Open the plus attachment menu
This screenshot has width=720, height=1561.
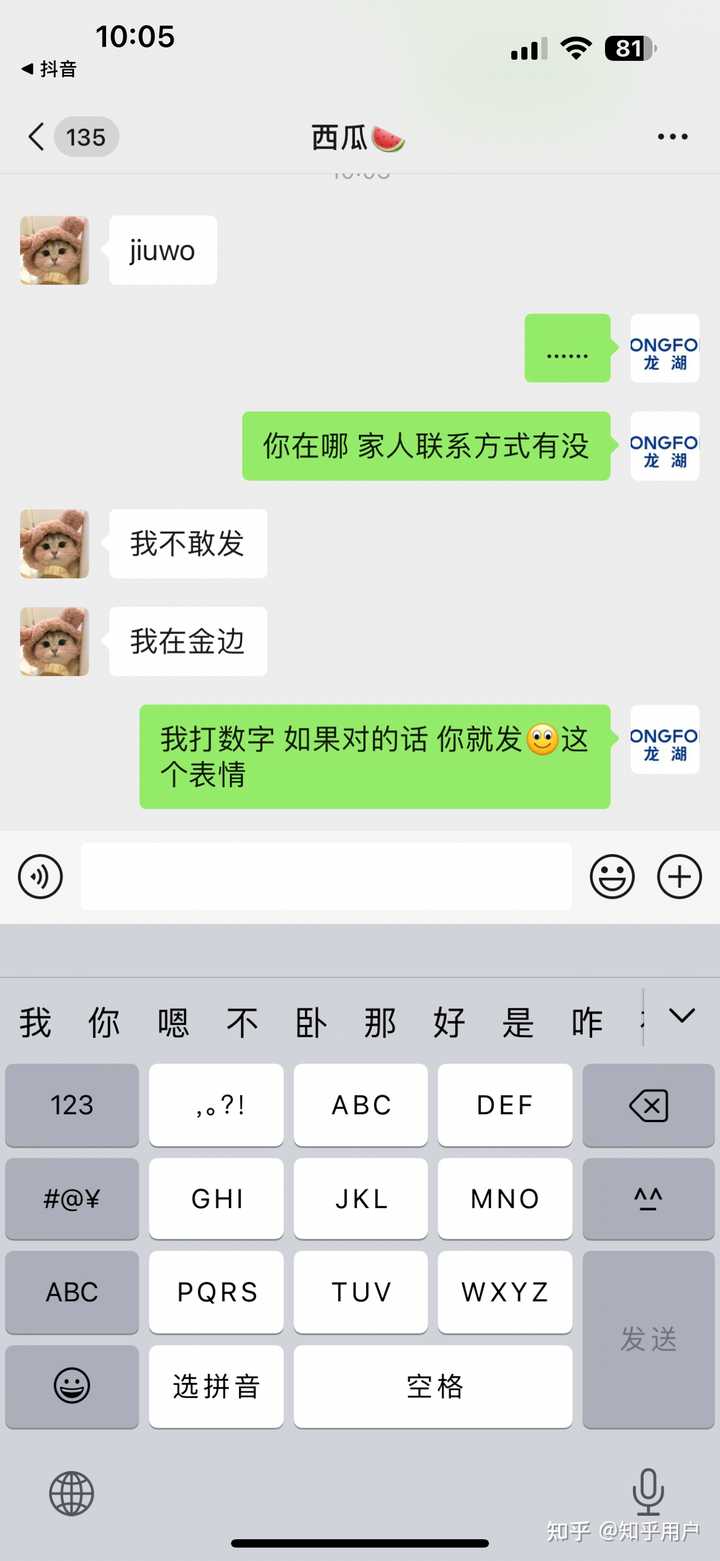coord(679,877)
